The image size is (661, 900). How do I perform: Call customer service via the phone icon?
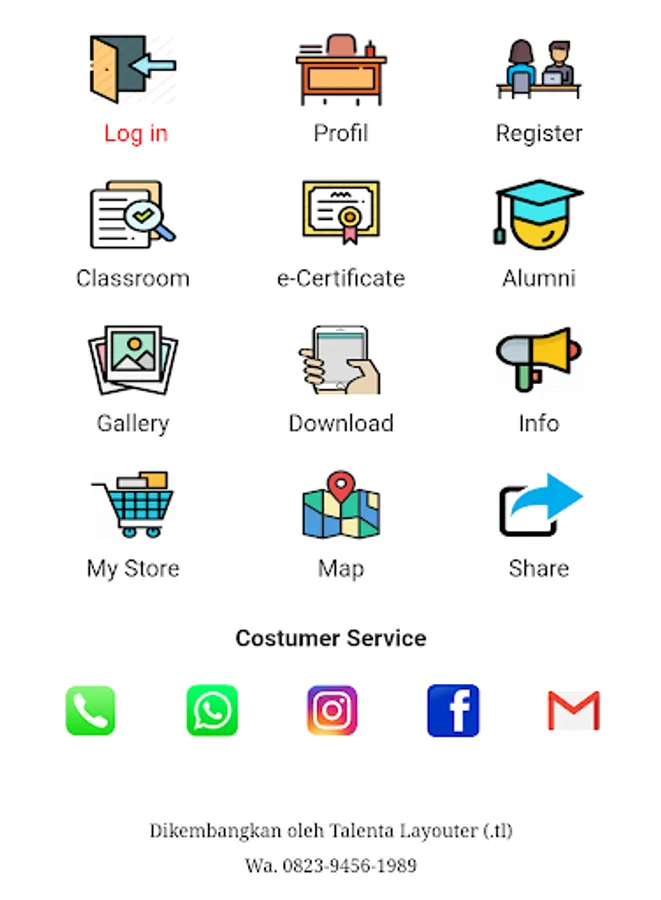coord(91,711)
